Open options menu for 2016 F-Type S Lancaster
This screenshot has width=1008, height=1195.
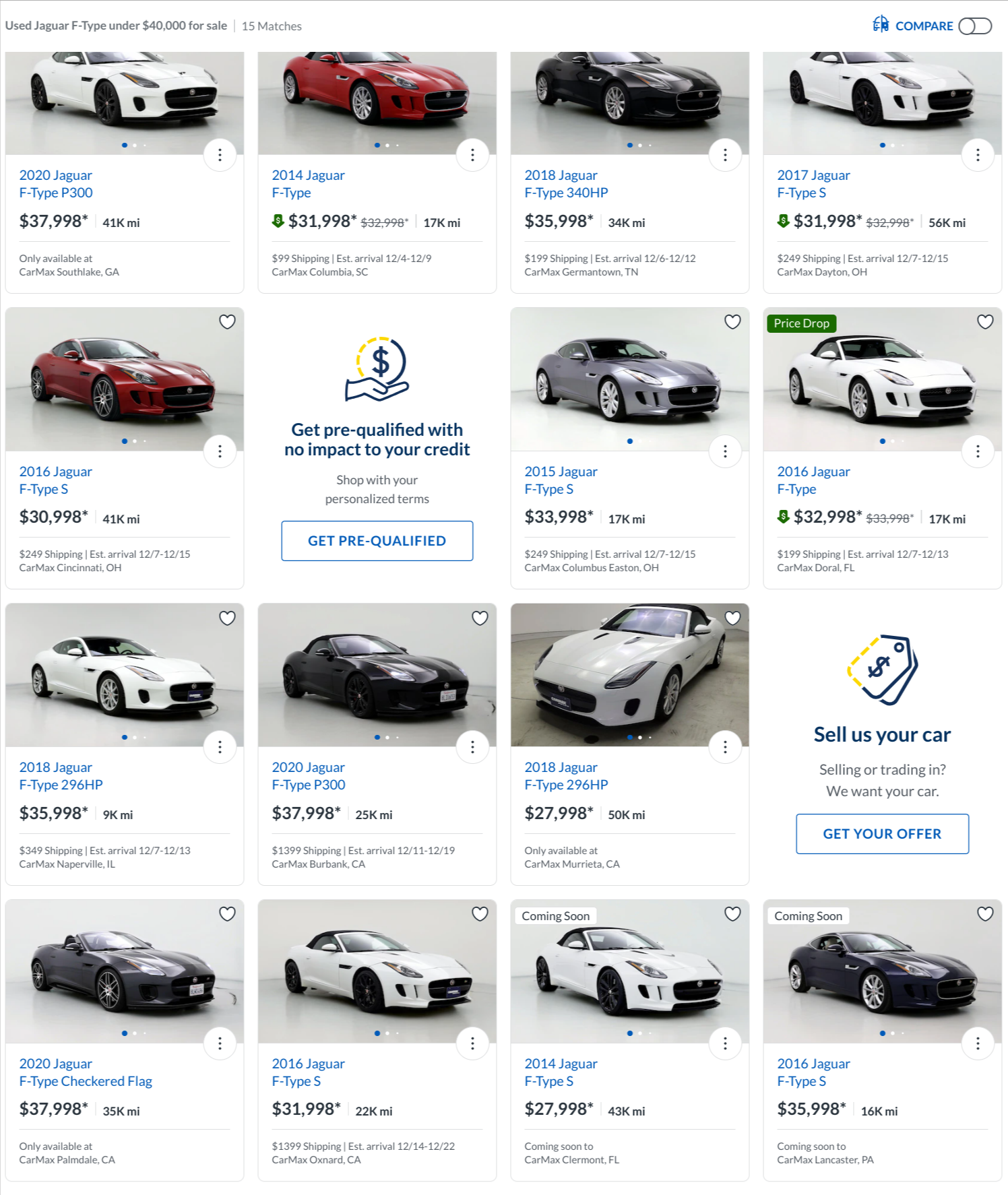[978, 1043]
